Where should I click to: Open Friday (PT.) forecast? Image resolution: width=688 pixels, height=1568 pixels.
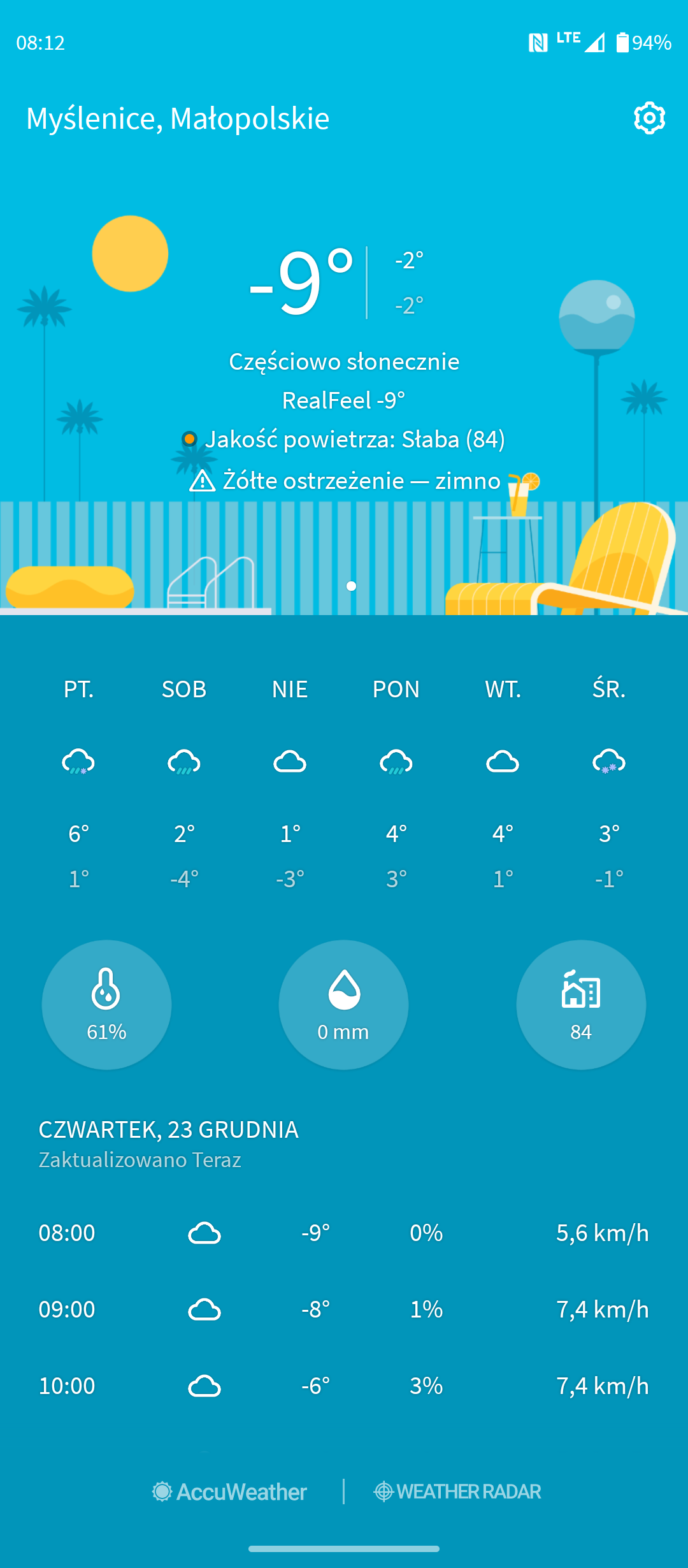[78, 783]
